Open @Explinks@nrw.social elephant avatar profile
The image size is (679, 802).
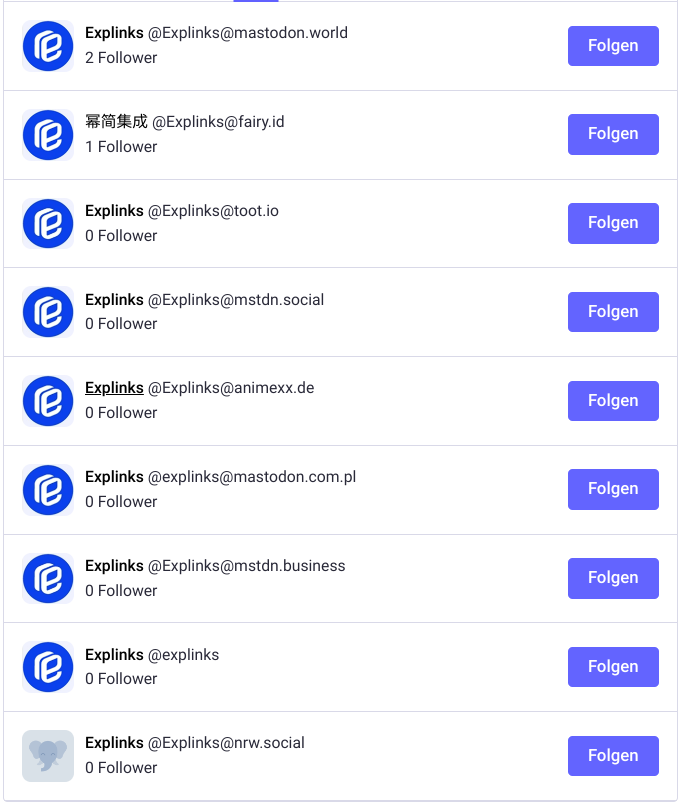click(48, 756)
